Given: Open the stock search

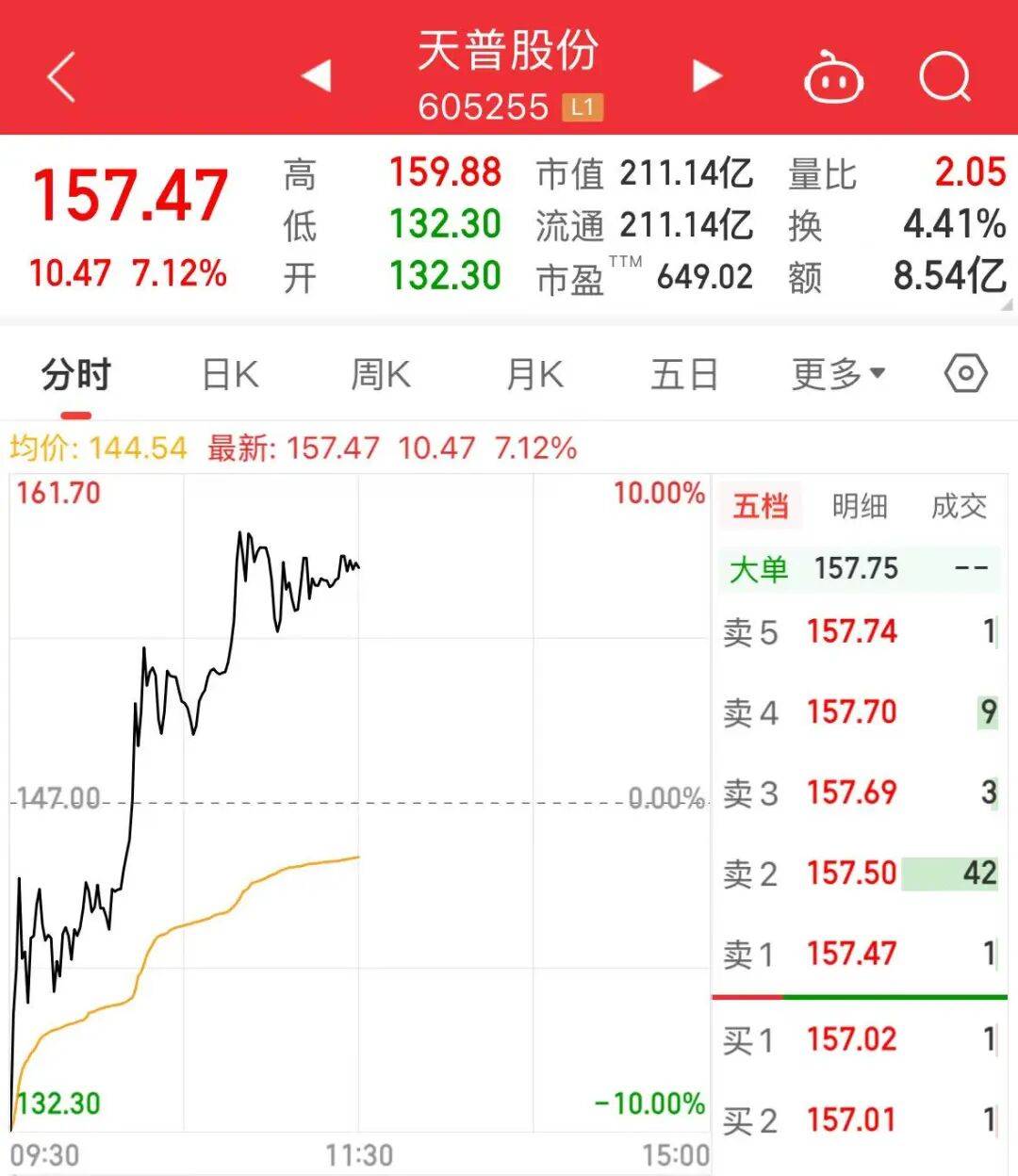Looking at the screenshot, I should [x=944, y=76].
